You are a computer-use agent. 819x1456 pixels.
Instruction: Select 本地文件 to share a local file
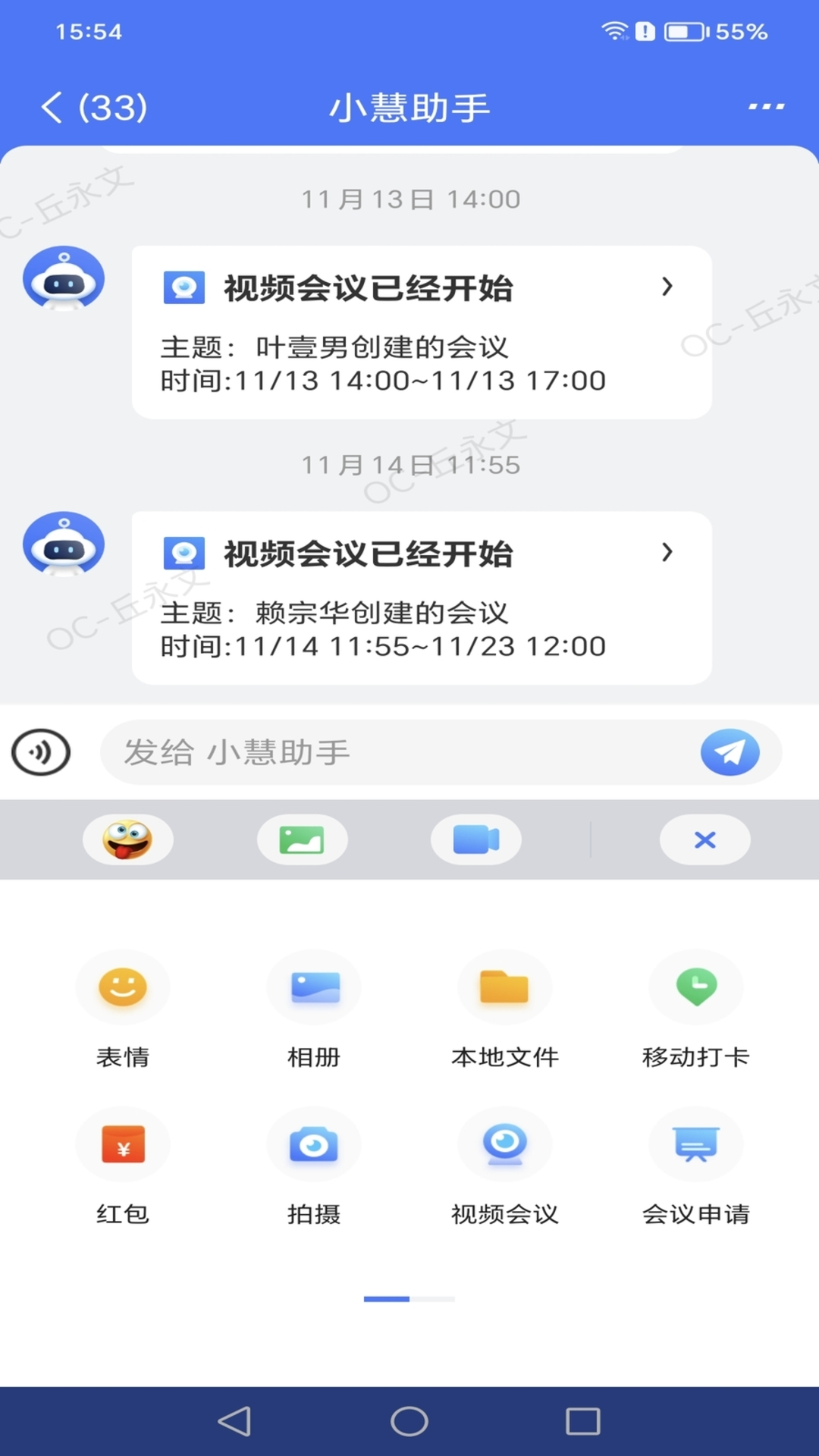pos(505,1009)
